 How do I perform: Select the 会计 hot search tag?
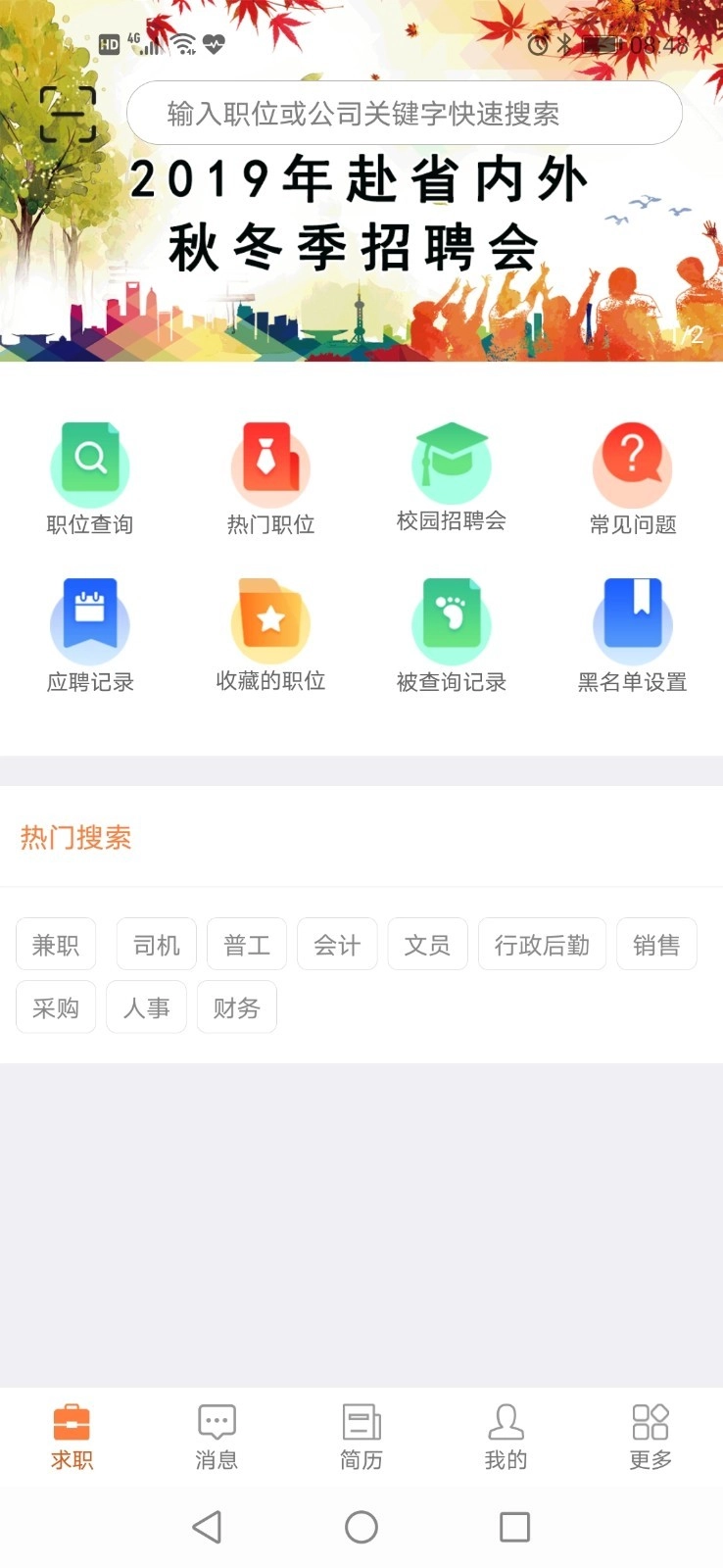click(337, 944)
